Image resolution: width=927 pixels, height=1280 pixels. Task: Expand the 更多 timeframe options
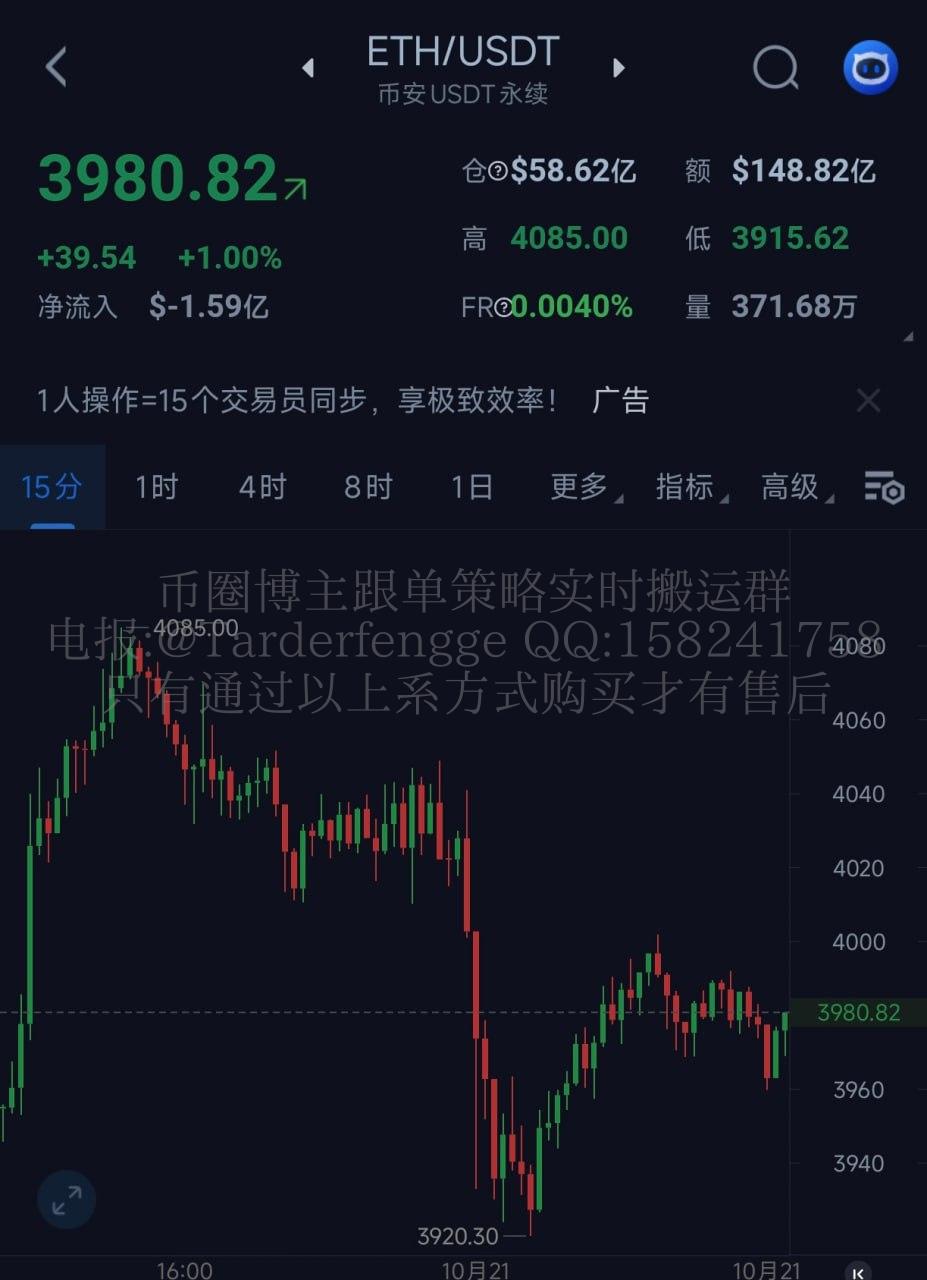click(x=581, y=487)
